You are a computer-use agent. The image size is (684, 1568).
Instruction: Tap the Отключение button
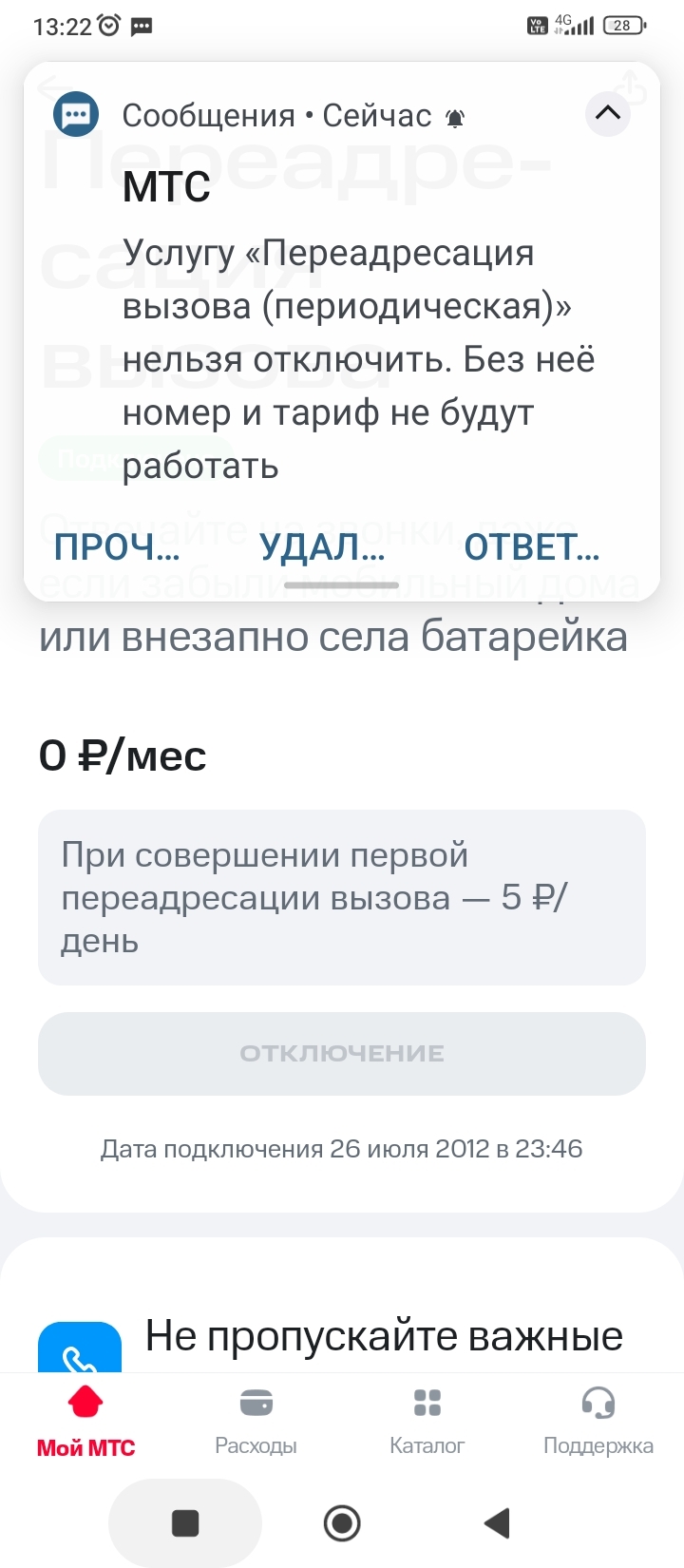[342, 1053]
